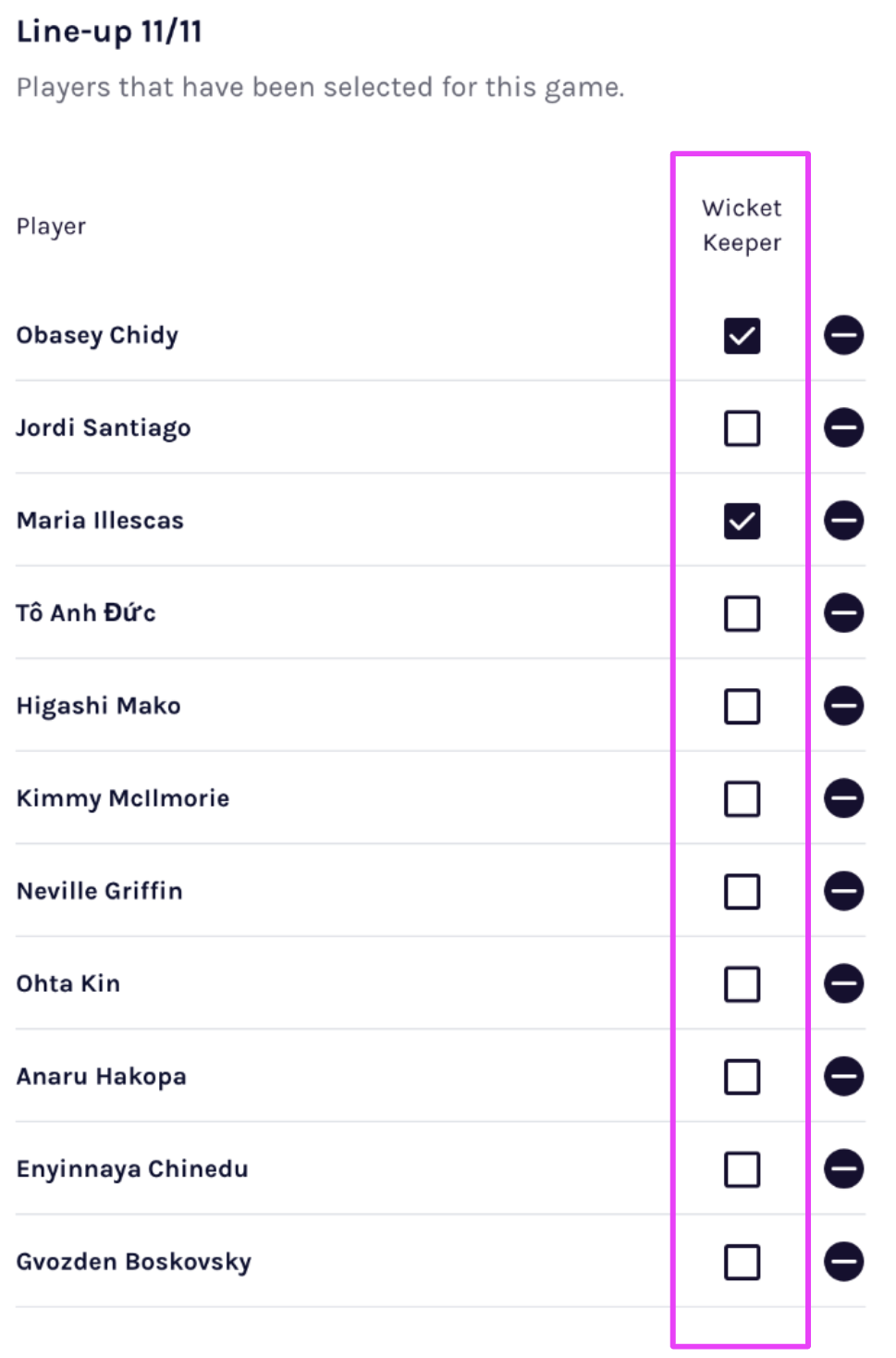Remove Gvozden Boskovsky from the line-up
896x1358 pixels.
(x=843, y=1262)
